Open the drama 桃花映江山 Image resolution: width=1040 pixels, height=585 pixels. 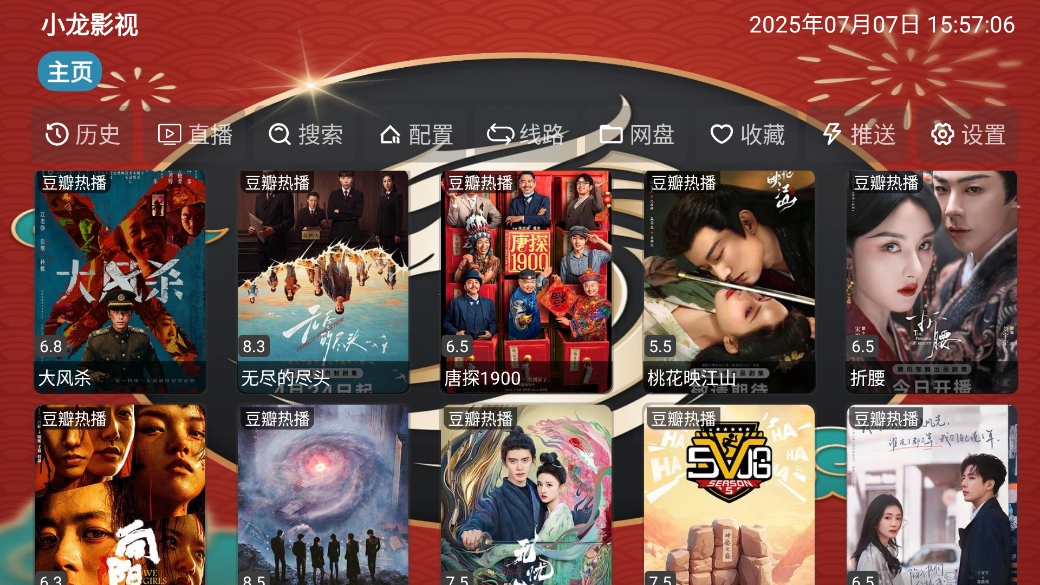[x=729, y=281]
